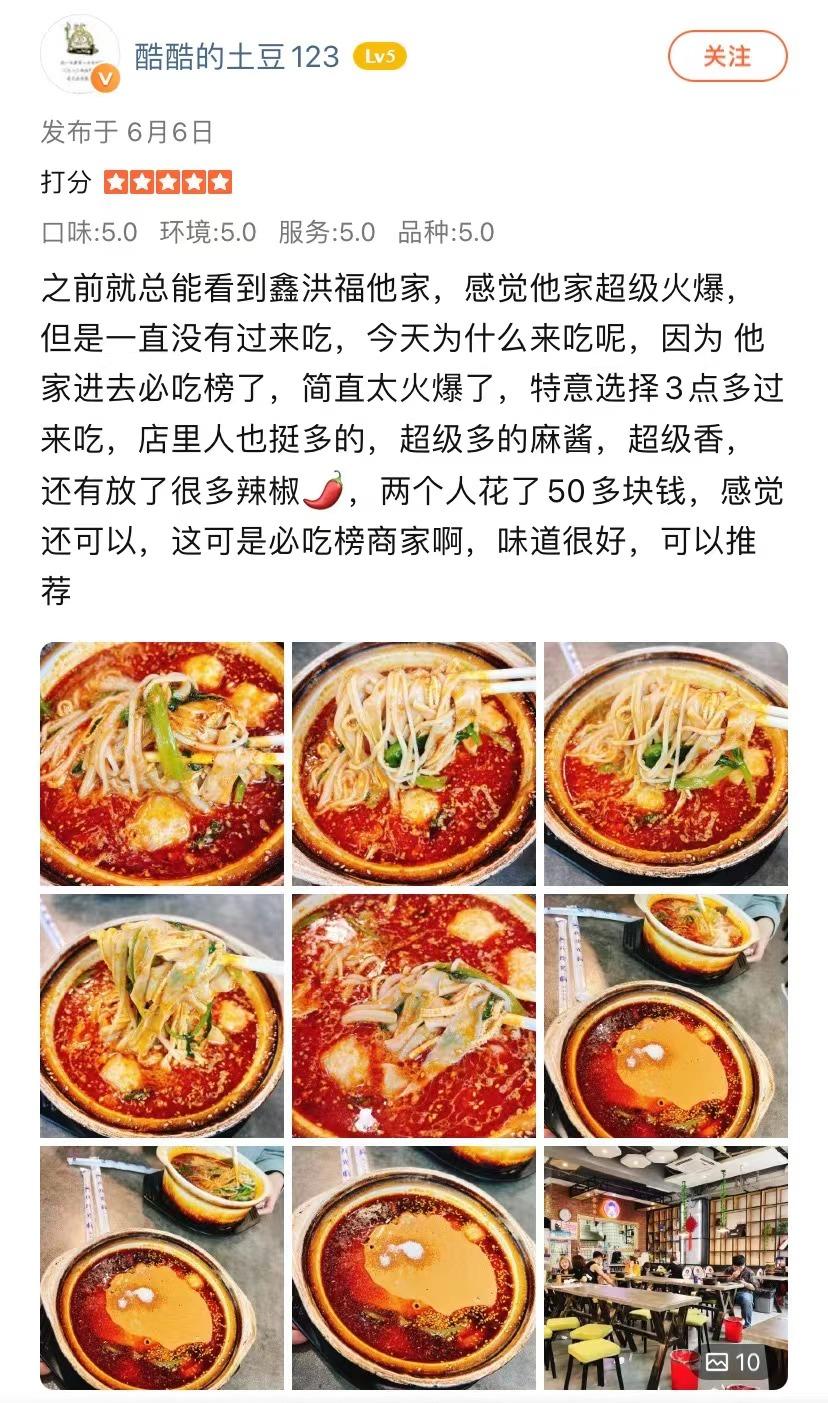Open the center photo of the grid
This screenshot has width=828, height=1403.
pyautogui.click(x=414, y=1016)
